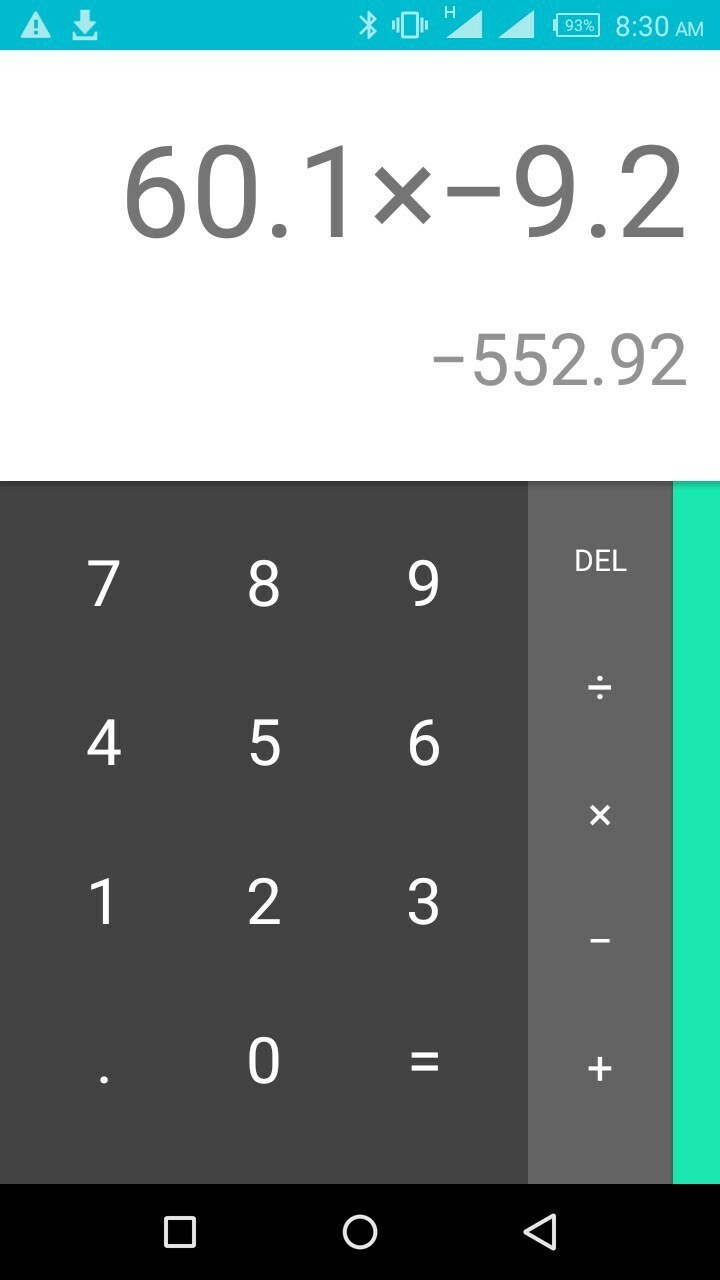The width and height of the screenshot is (720, 1280).
Task: Tap the 3 key
Action: click(x=424, y=902)
